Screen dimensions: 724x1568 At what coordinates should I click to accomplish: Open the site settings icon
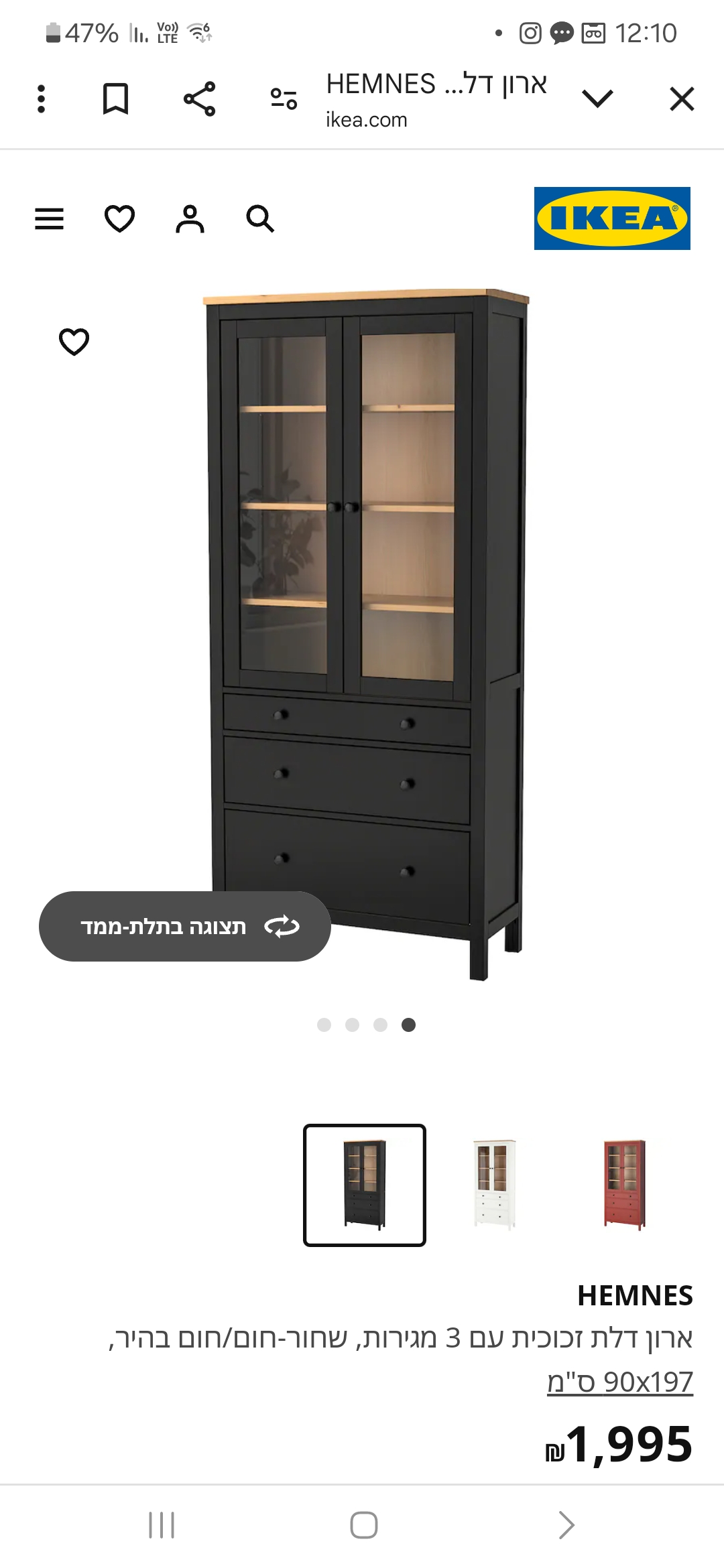coord(284,99)
